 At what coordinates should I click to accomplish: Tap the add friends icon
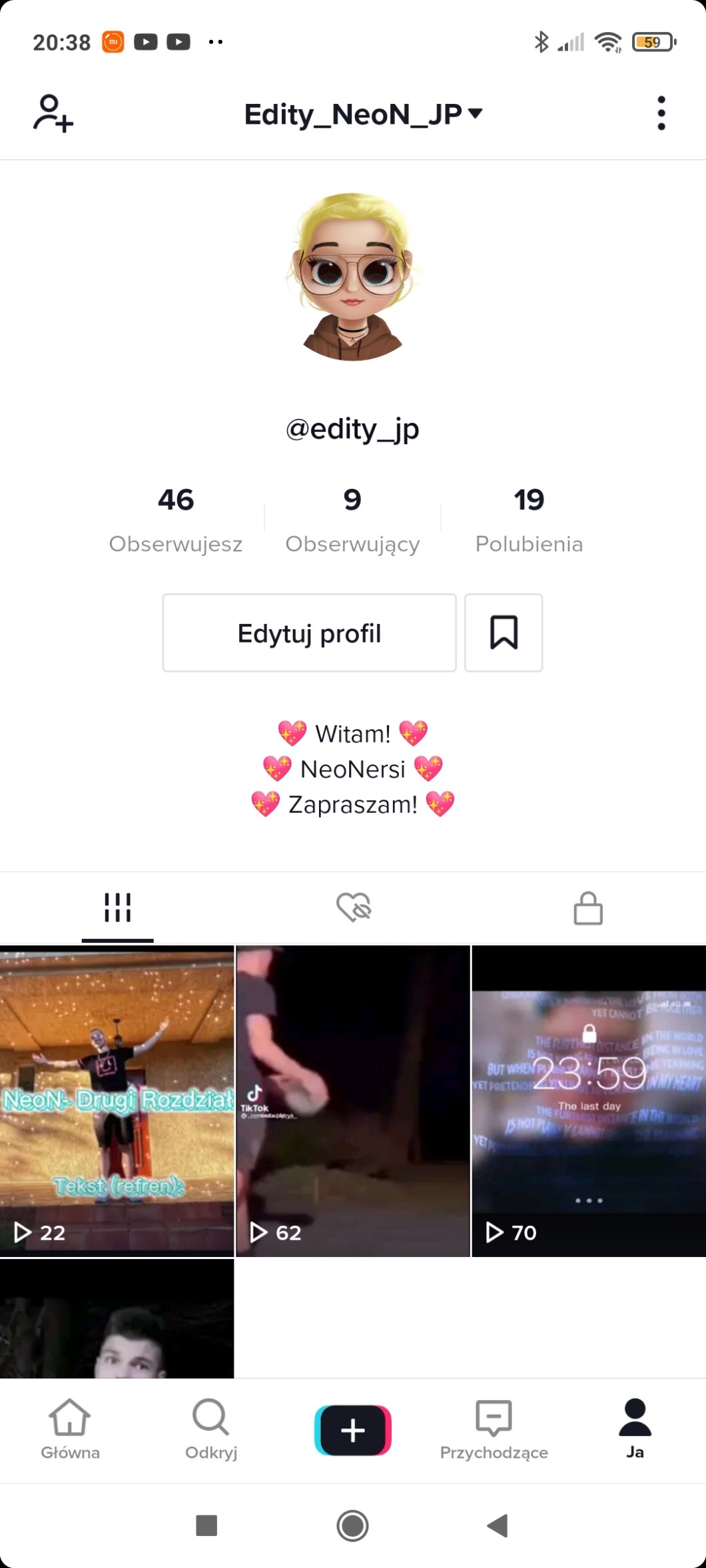pyautogui.click(x=53, y=113)
